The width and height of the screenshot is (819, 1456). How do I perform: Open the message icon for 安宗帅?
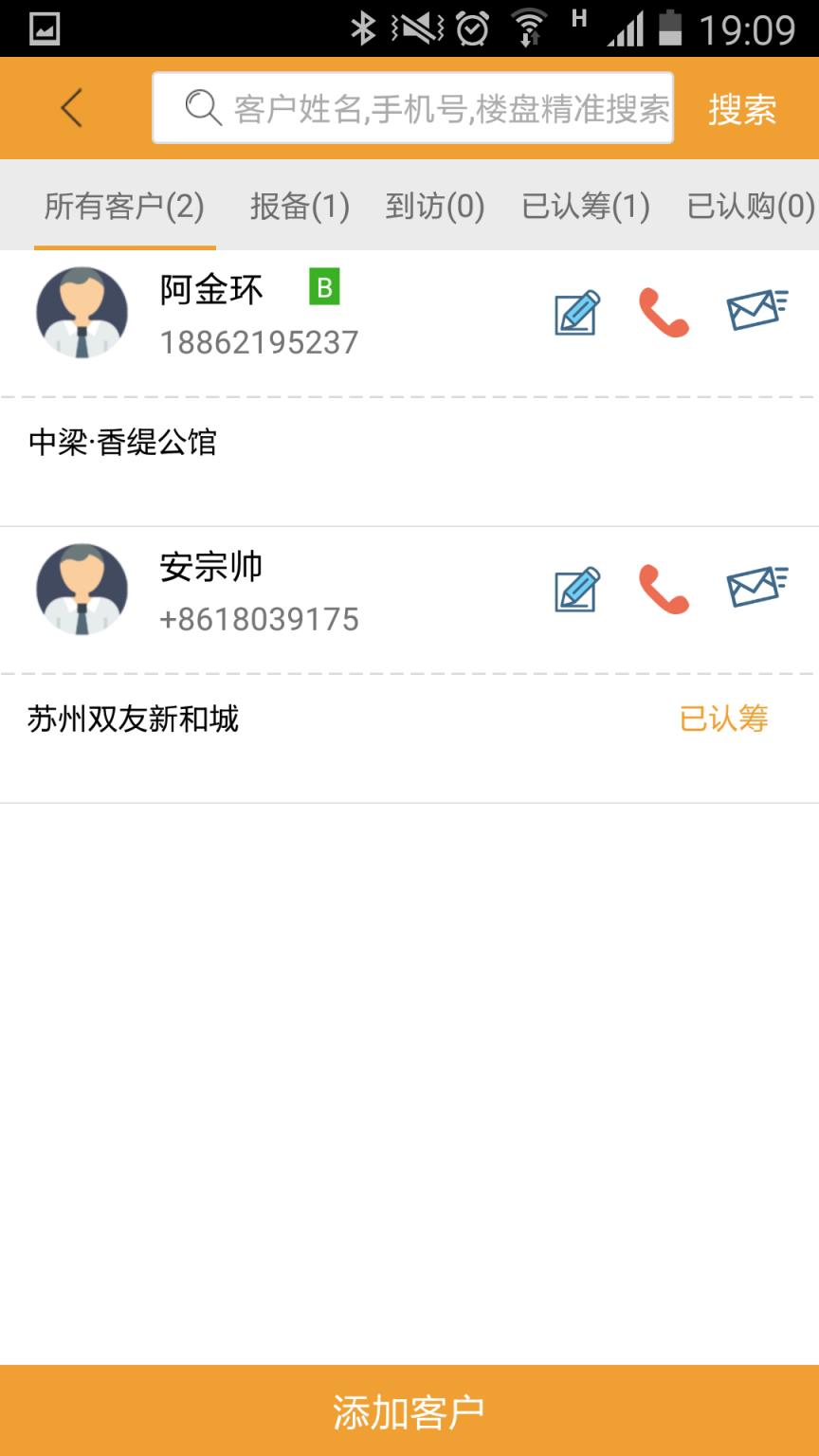point(755,586)
